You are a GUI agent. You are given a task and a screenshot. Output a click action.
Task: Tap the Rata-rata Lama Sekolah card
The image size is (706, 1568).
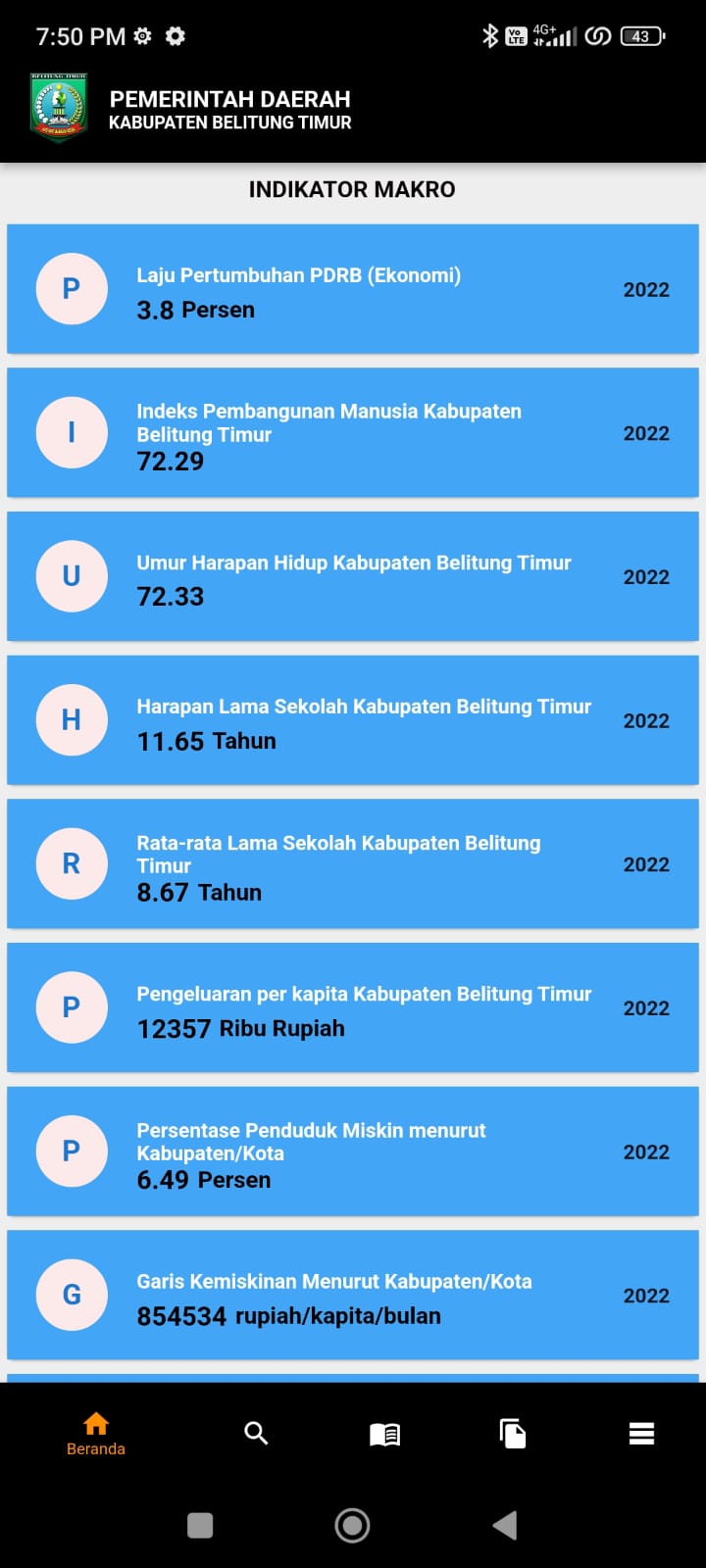coord(353,864)
